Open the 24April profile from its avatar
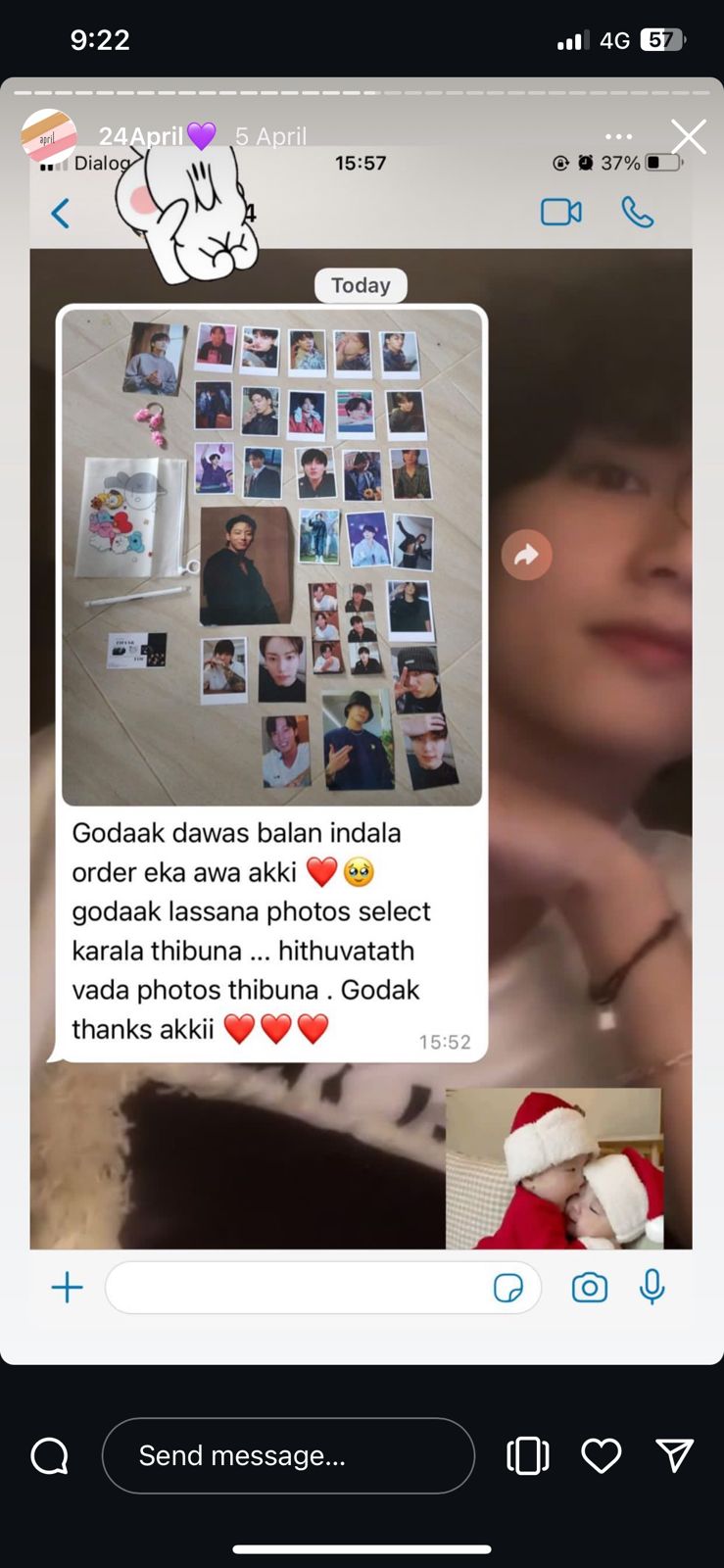The image size is (724, 1568). [x=49, y=136]
